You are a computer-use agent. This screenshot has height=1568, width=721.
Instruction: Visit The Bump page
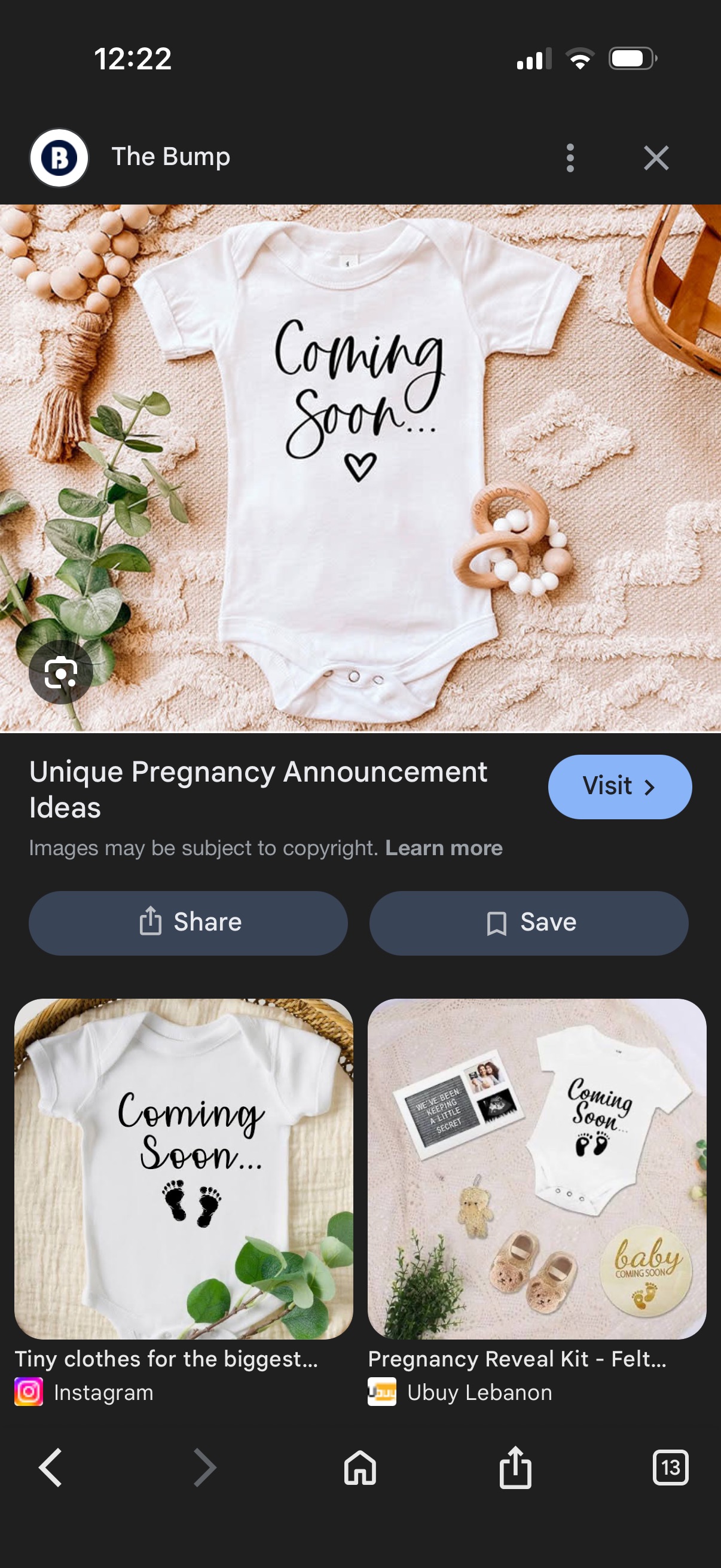[x=619, y=786]
